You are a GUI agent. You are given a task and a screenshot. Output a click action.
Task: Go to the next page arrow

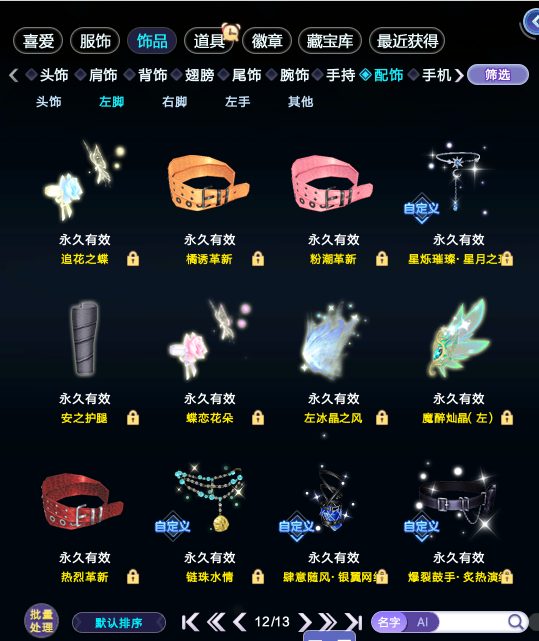click(304, 622)
